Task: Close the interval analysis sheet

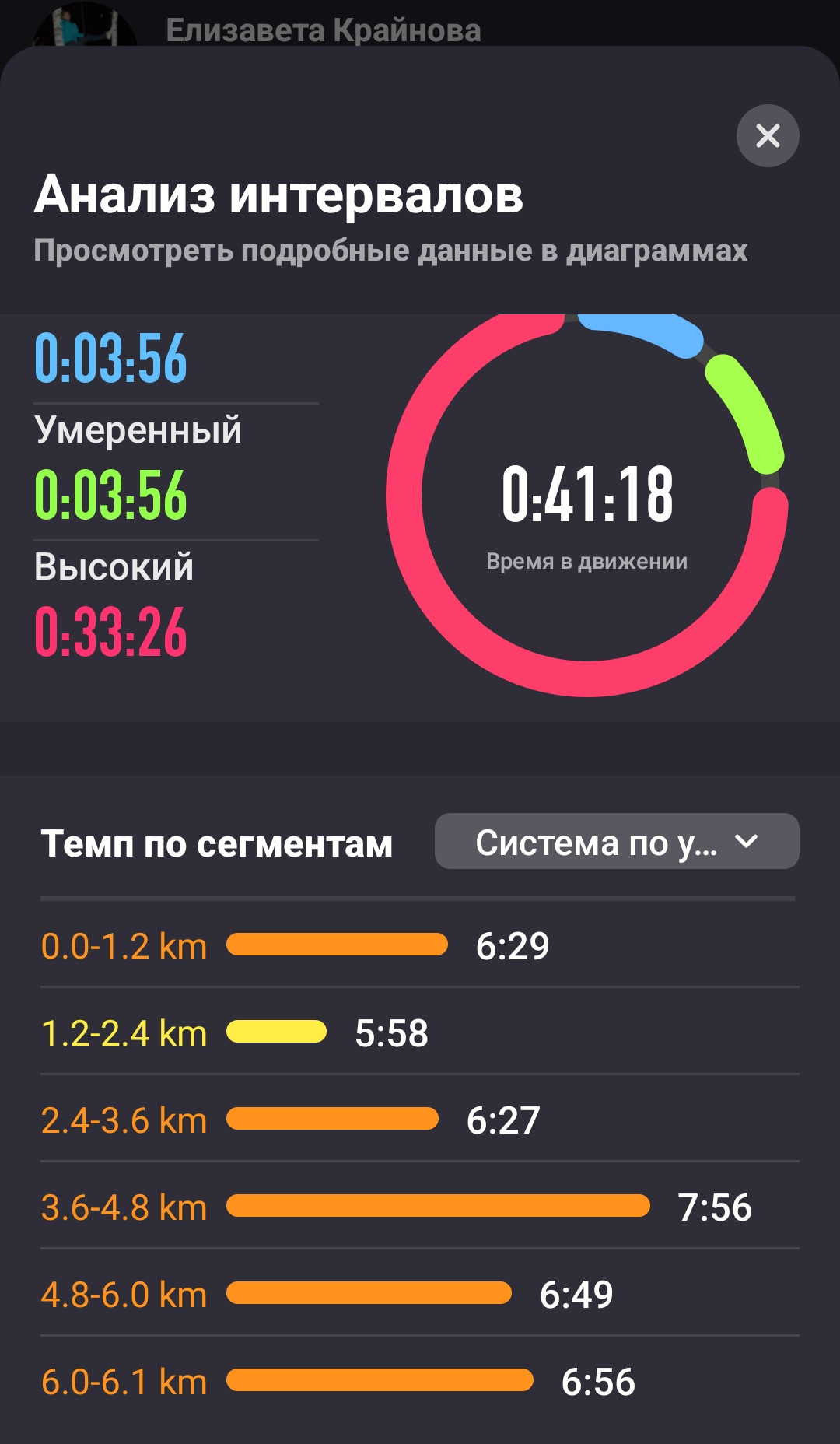Action: pos(768,135)
